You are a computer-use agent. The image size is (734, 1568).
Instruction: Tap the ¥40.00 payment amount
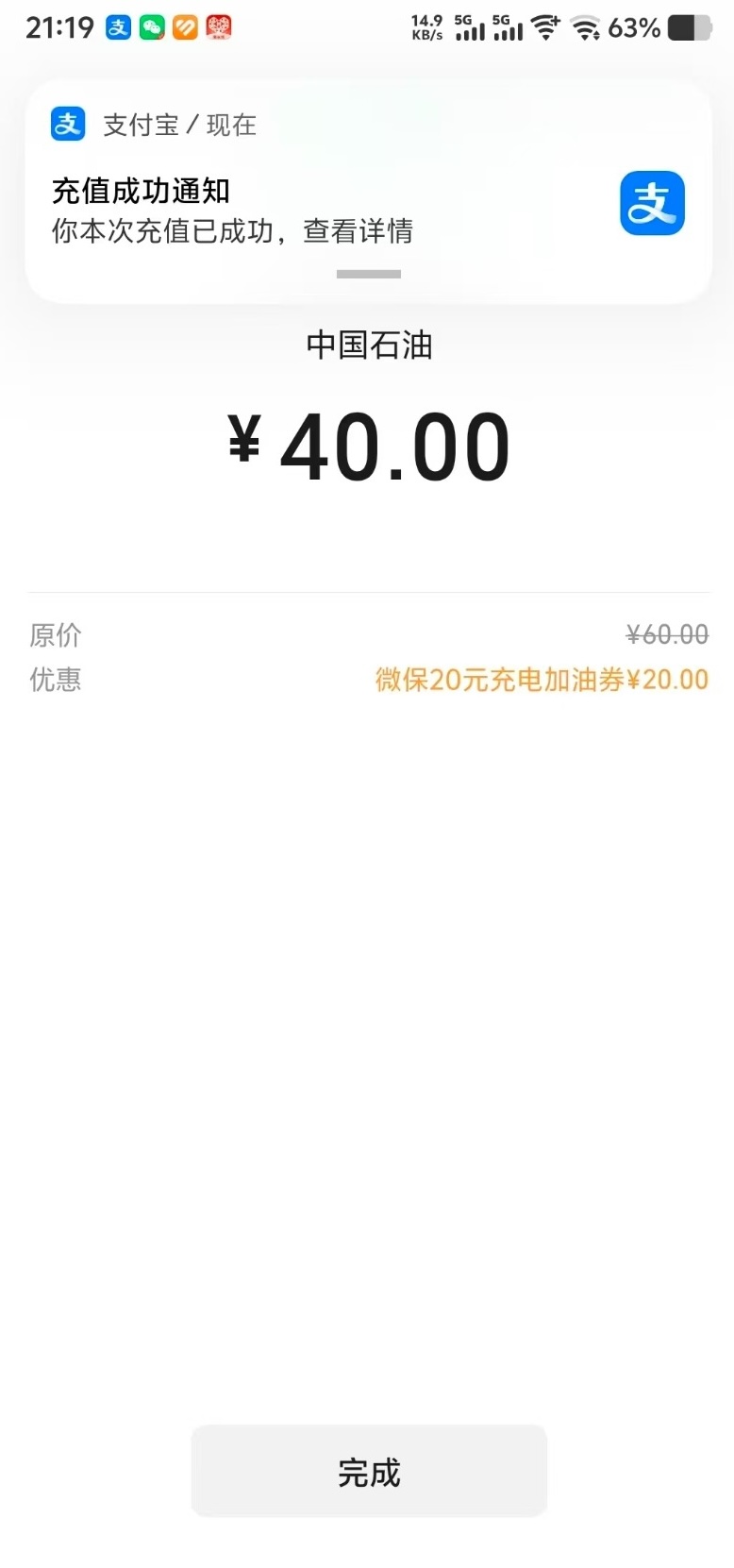coord(367,444)
